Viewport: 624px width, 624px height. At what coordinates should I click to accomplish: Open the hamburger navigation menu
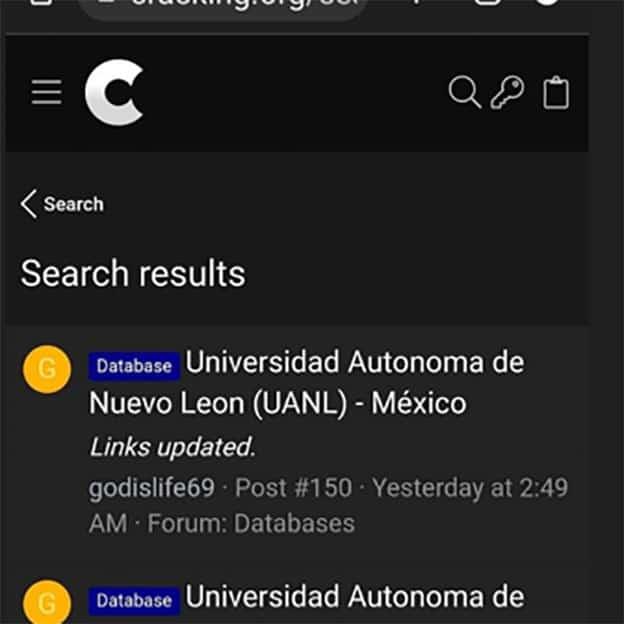pos(46,93)
